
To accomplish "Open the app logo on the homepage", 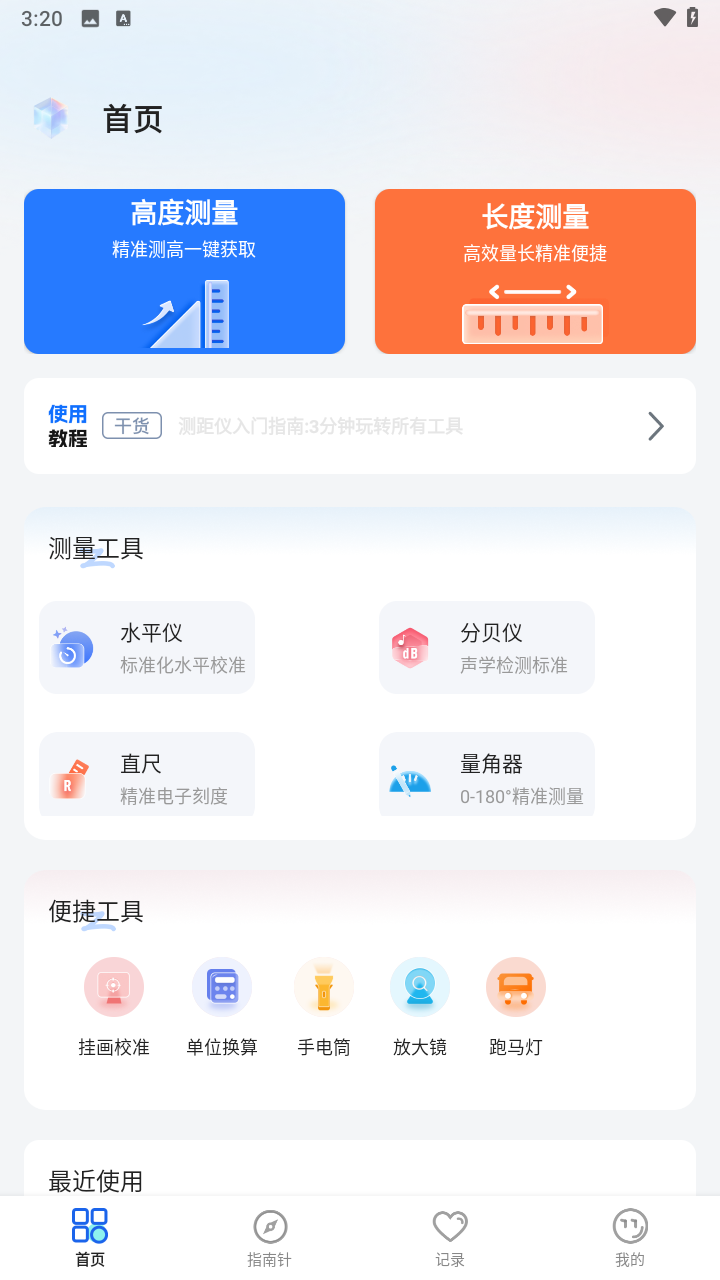I will 51,117.
